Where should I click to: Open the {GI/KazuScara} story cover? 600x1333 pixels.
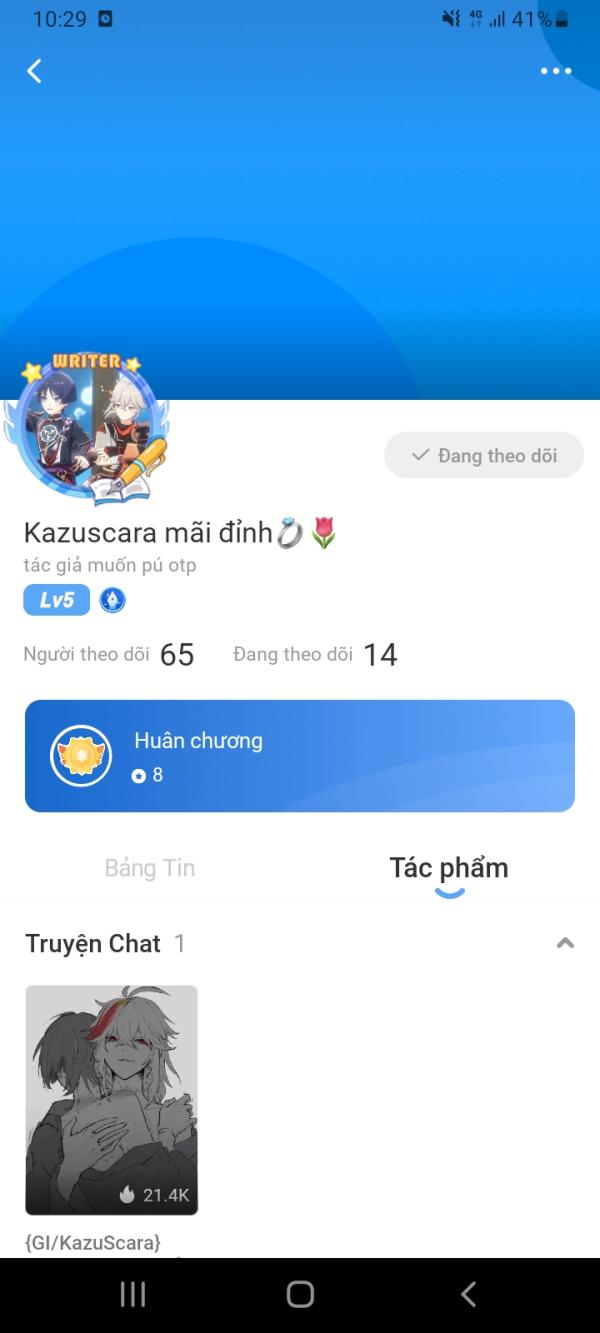111,1100
